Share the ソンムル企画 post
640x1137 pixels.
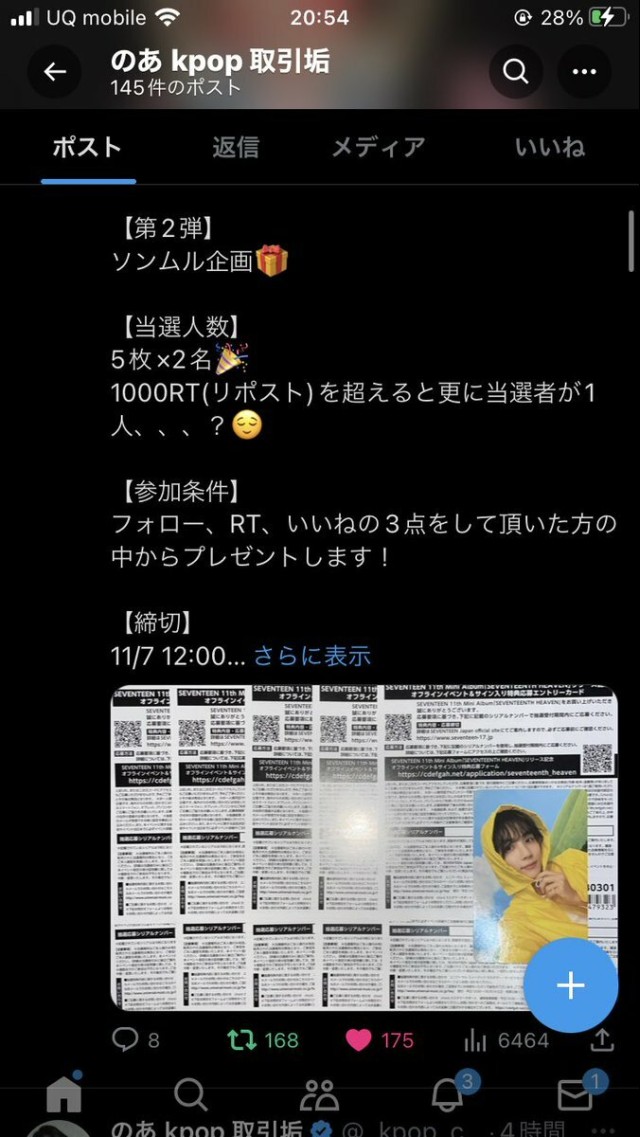click(x=601, y=1040)
